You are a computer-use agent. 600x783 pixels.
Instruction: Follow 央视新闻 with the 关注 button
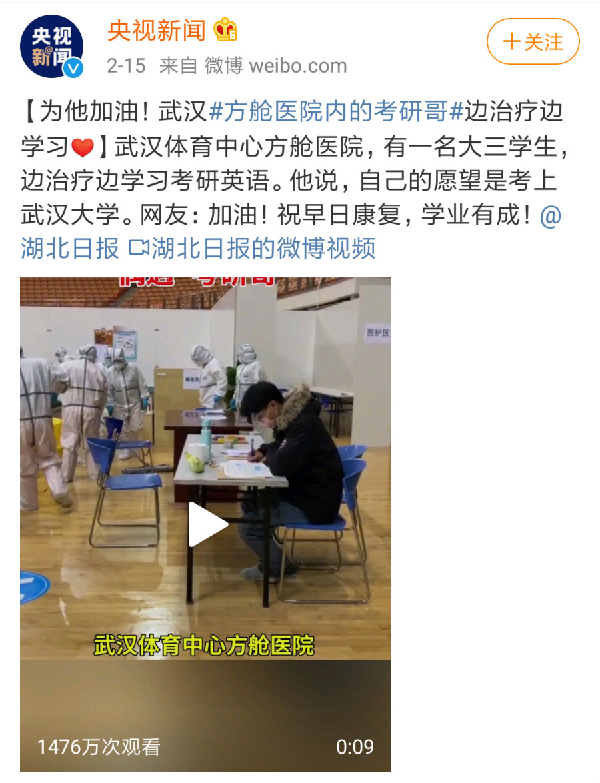[x=533, y=42]
